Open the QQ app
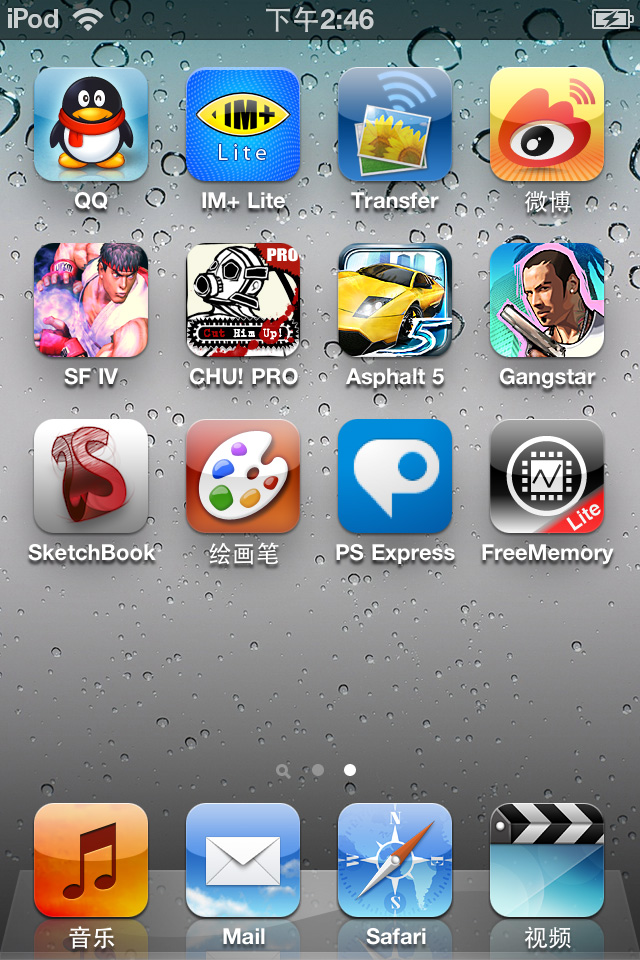640x960 pixels. (91, 123)
